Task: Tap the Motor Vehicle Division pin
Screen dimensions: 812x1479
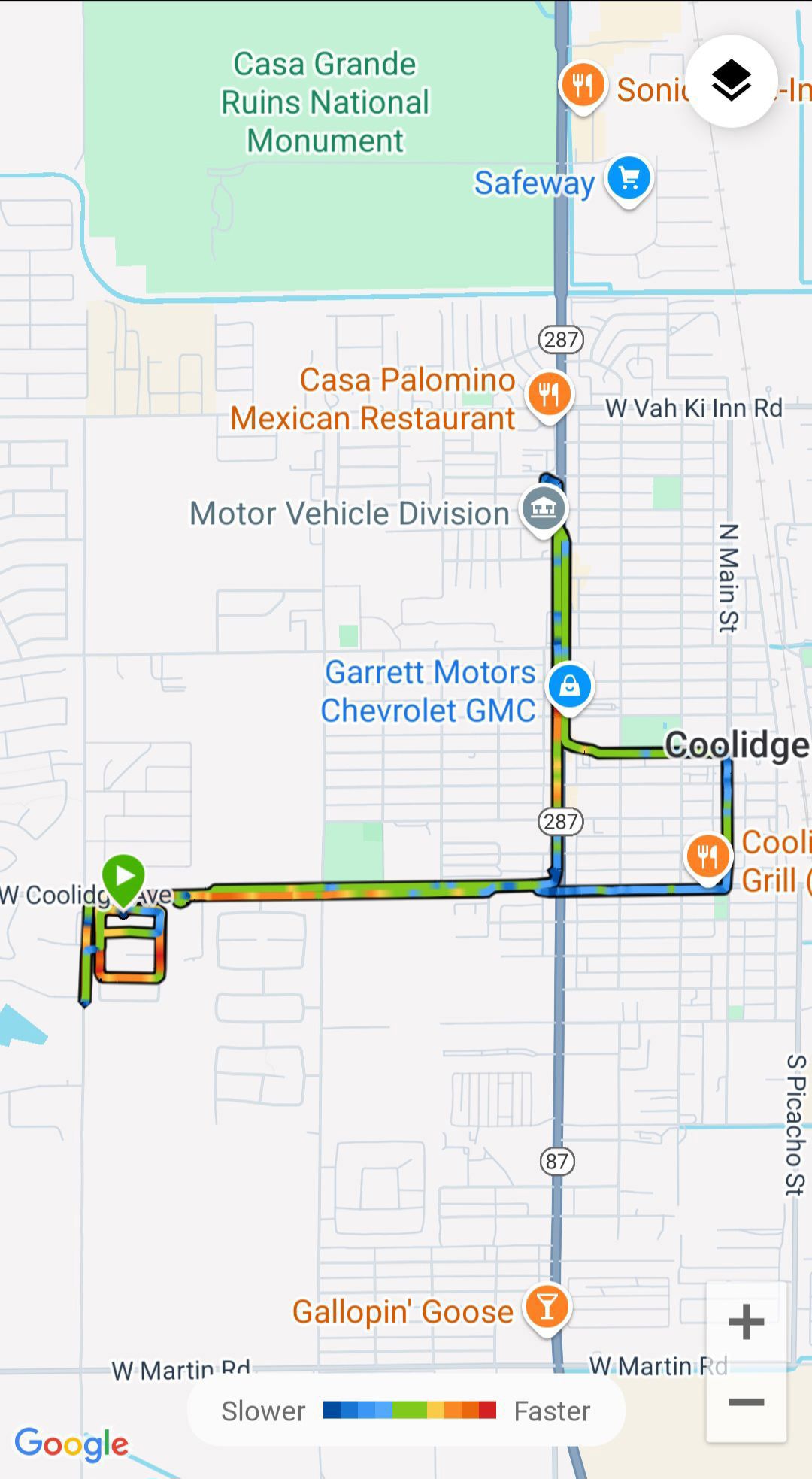Action: [544, 511]
